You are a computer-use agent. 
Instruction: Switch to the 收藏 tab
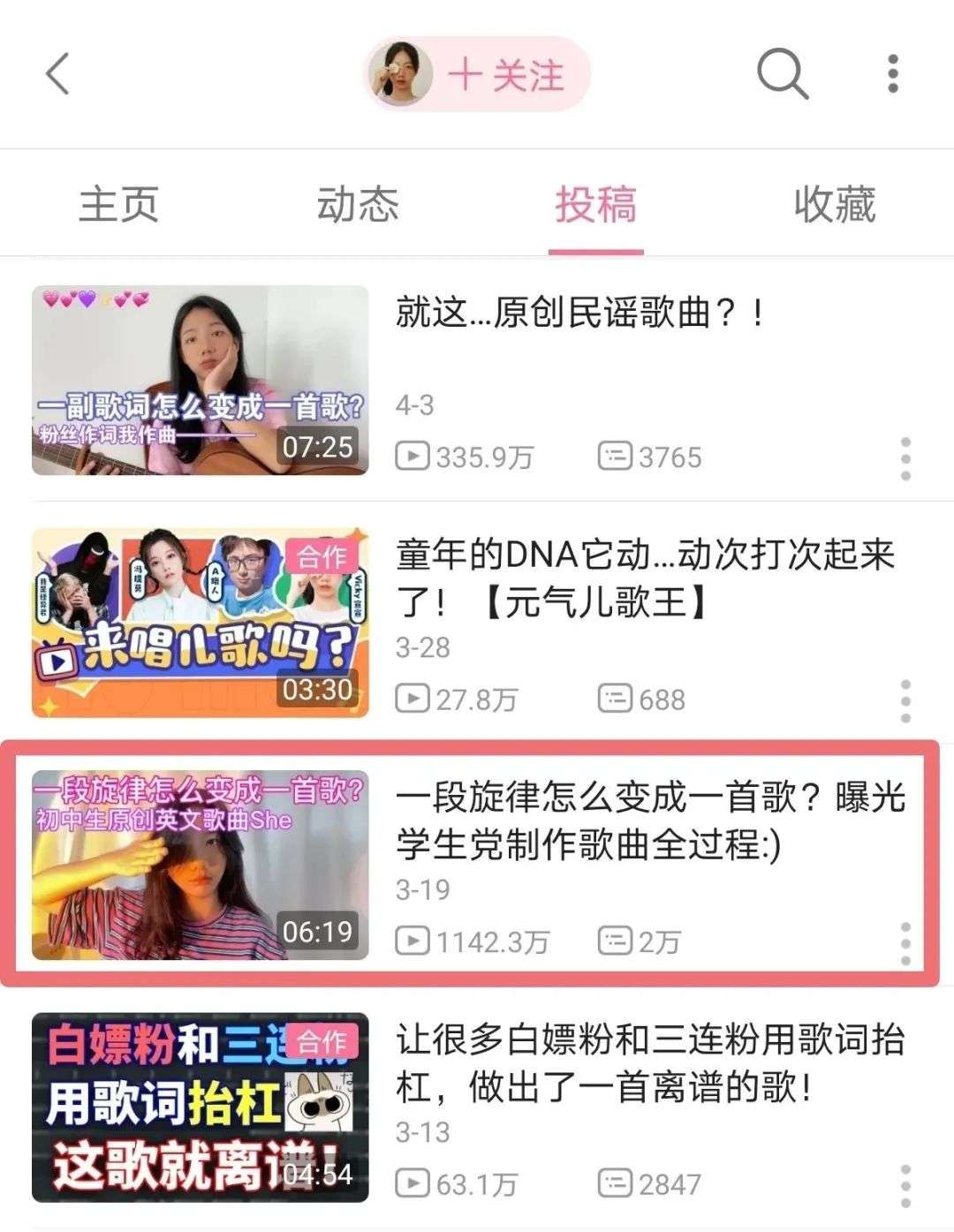click(x=834, y=205)
